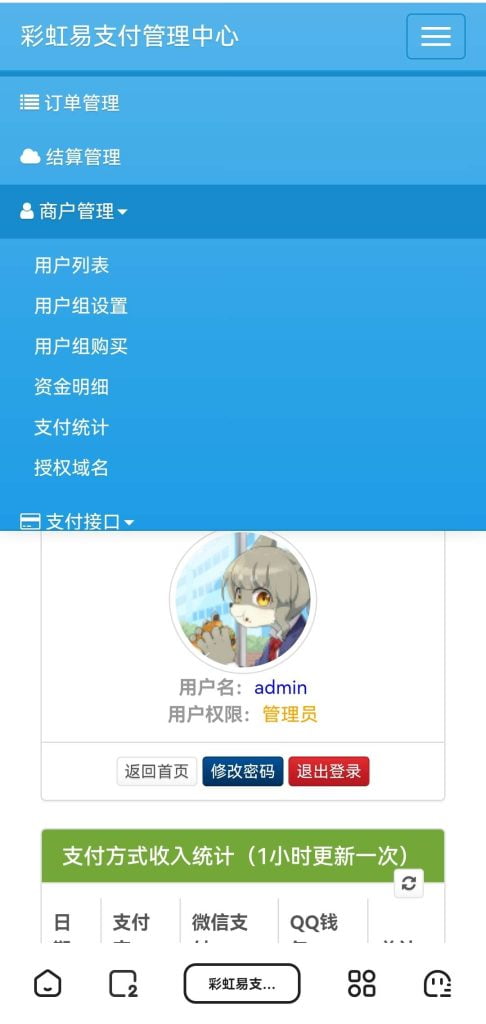The width and height of the screenshot is (486, 1024).
Task: Refresh the payment income statistics
Action: tap(409, 884)
